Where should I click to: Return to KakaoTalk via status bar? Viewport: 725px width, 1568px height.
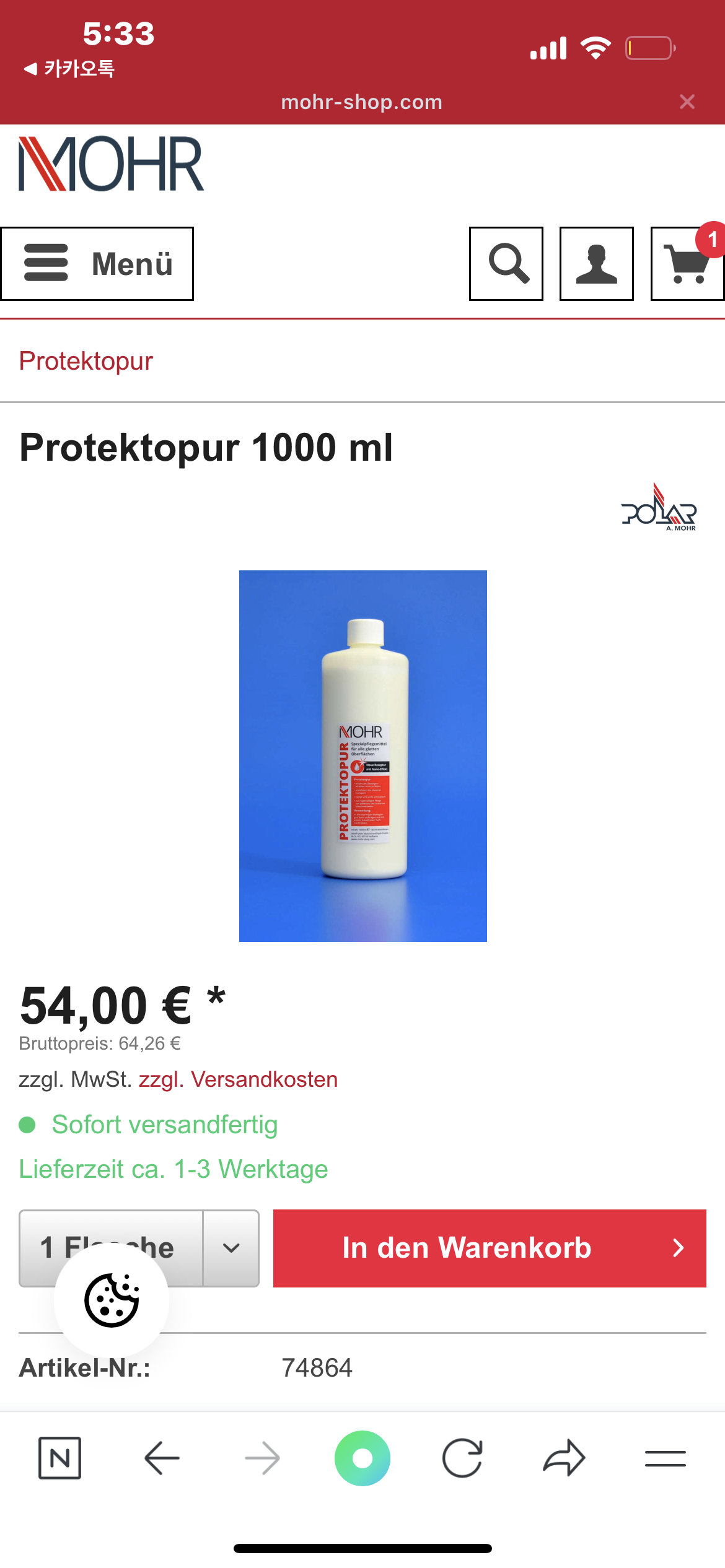pyautogui.click(x=69, y=68)
